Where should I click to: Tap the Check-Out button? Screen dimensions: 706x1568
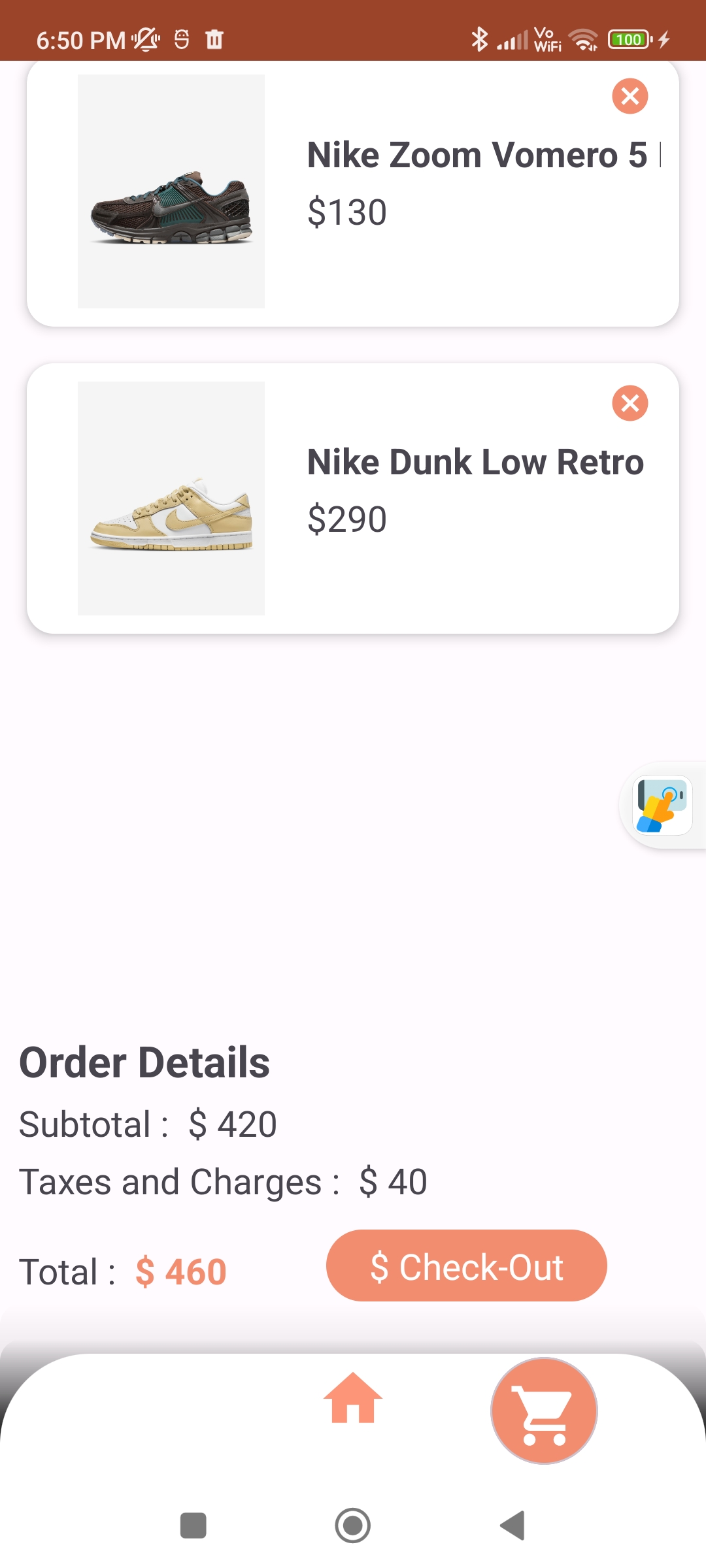click(466, 1266)
